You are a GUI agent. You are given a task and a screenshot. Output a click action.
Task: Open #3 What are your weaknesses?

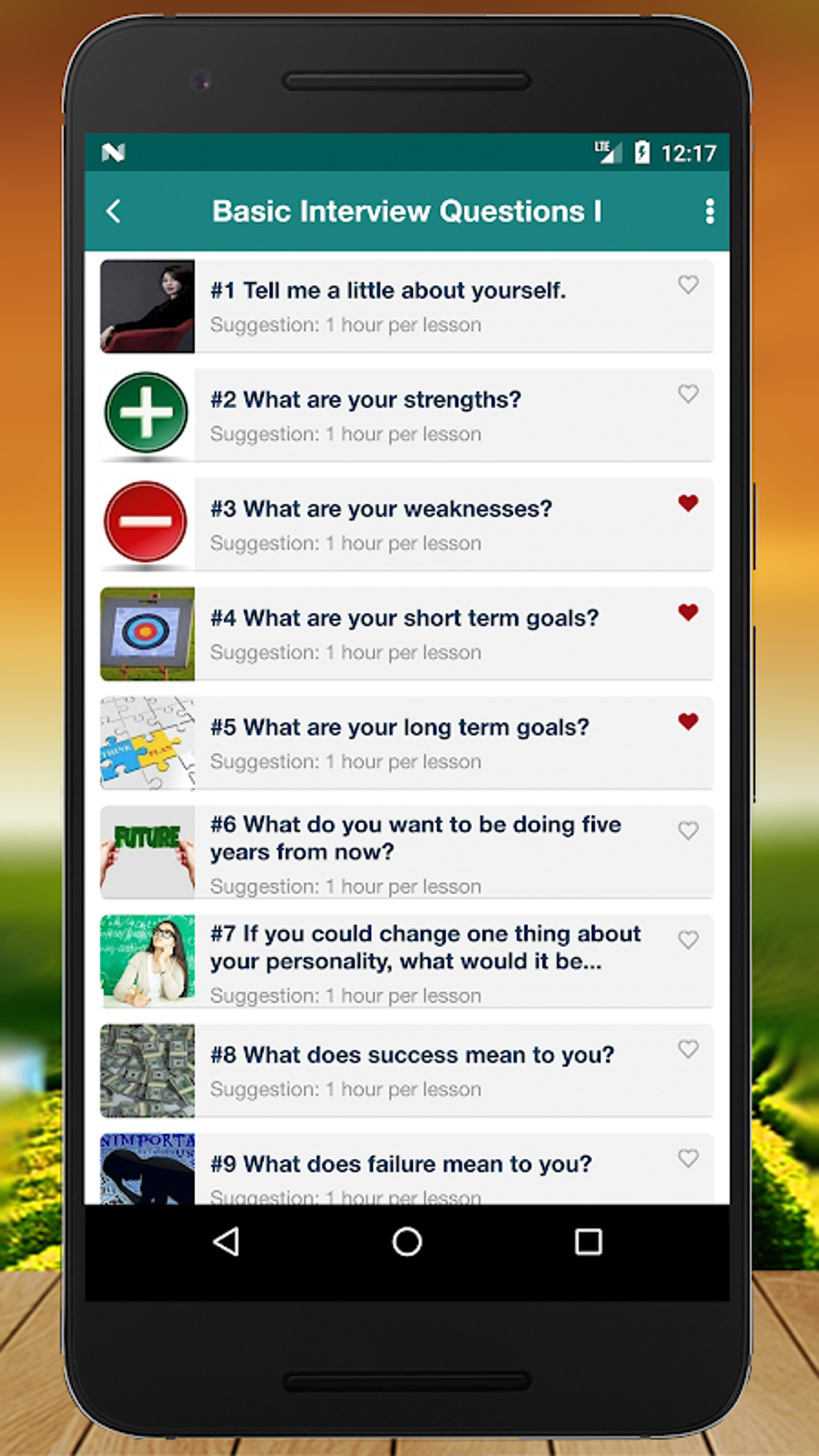(x=406, y=524)
